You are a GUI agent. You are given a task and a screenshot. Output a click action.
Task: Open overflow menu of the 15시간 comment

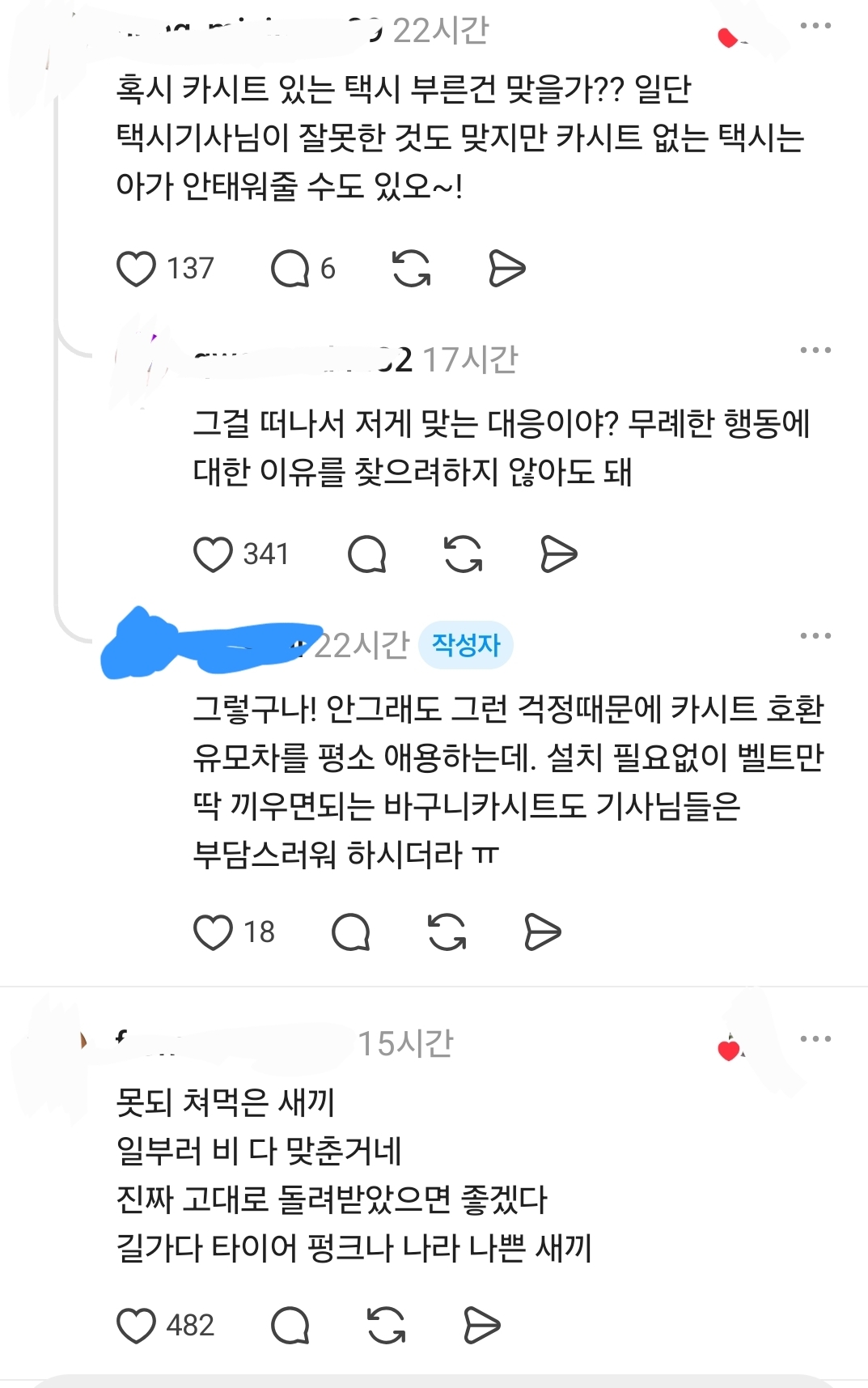(x=815, y=1039)
